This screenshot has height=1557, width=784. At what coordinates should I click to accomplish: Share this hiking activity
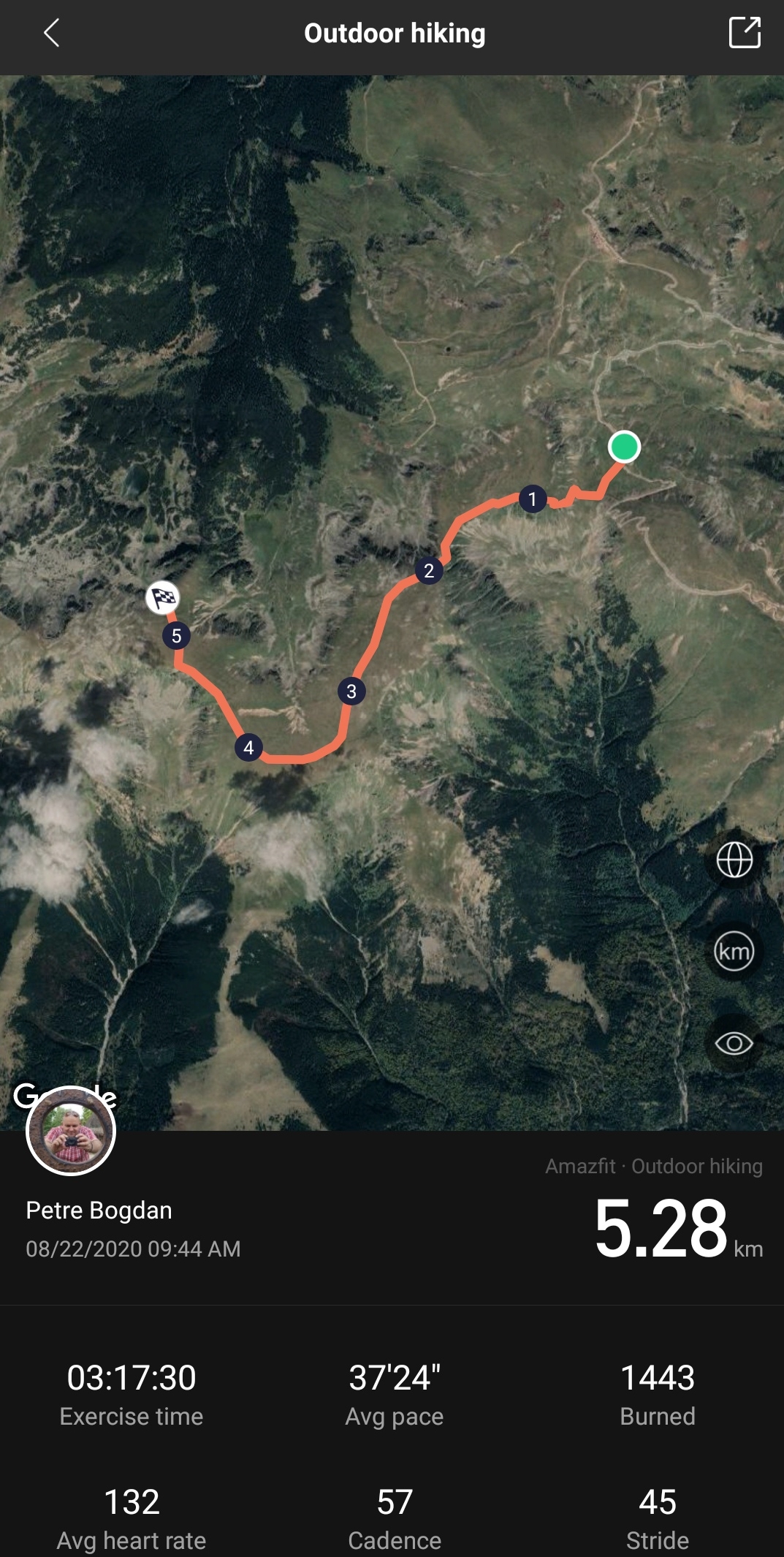[745, 33]
